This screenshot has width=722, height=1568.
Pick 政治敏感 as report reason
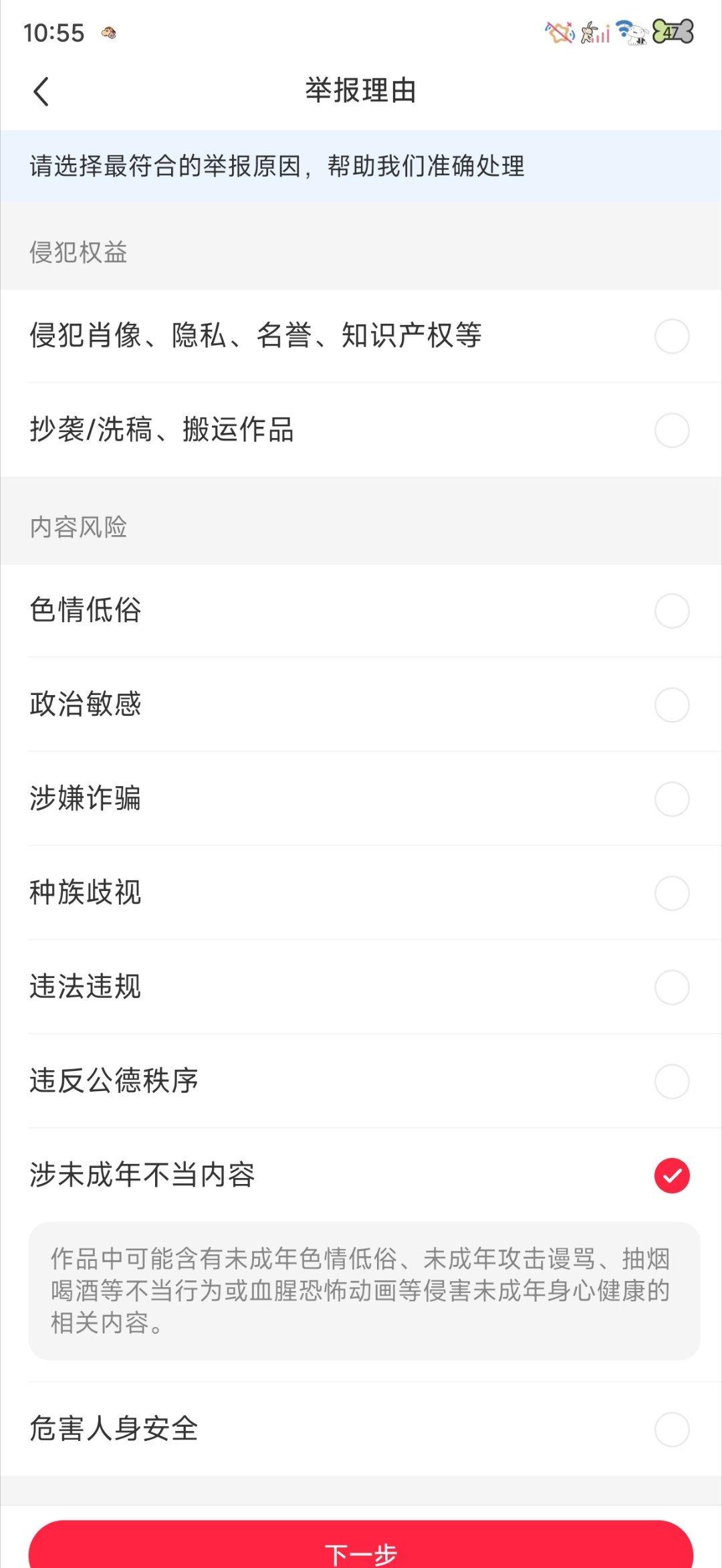(x=671, y=705)
